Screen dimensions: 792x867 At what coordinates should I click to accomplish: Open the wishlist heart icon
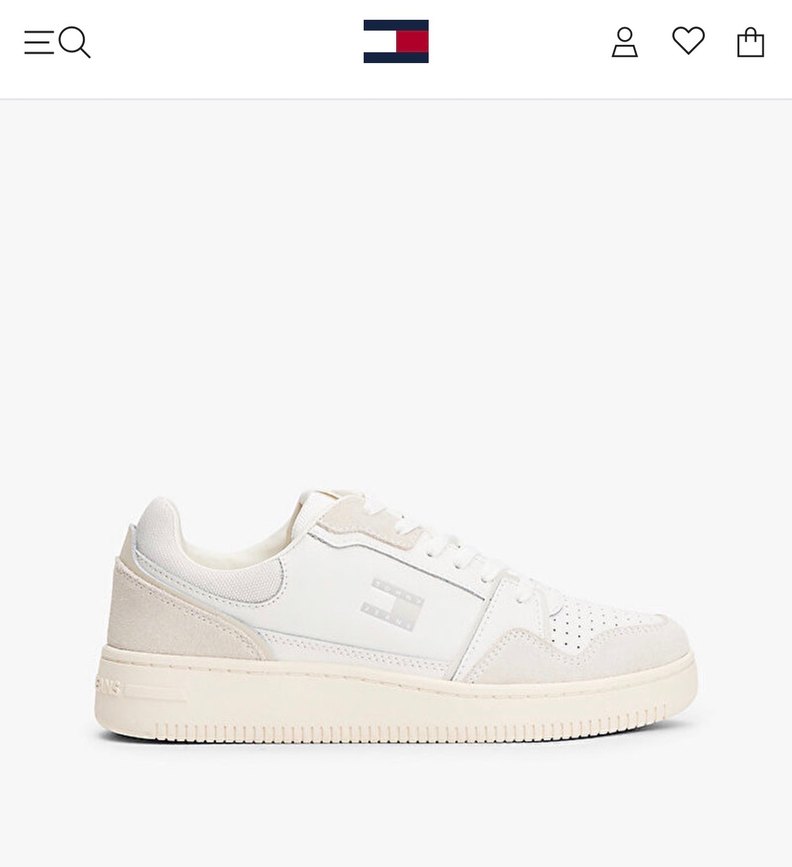(688, 41)
